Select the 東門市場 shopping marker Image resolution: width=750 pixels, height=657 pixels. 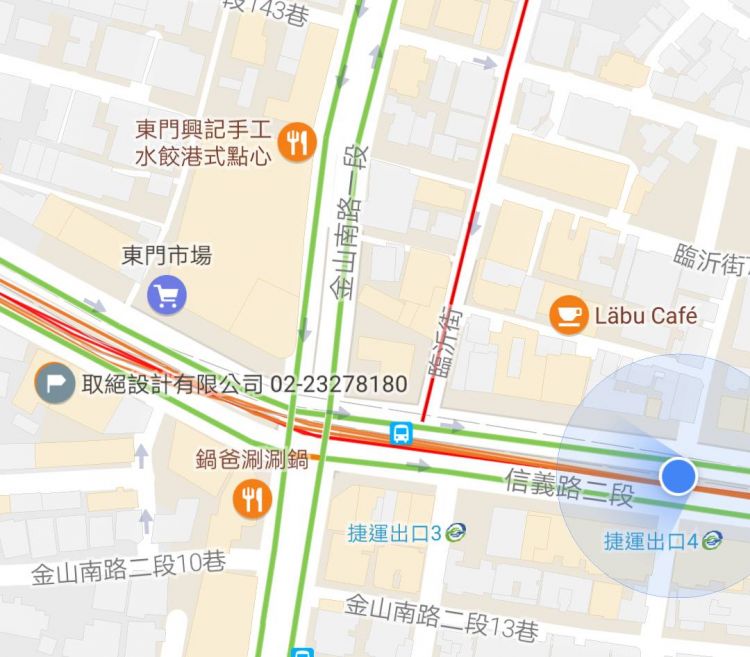167,295
